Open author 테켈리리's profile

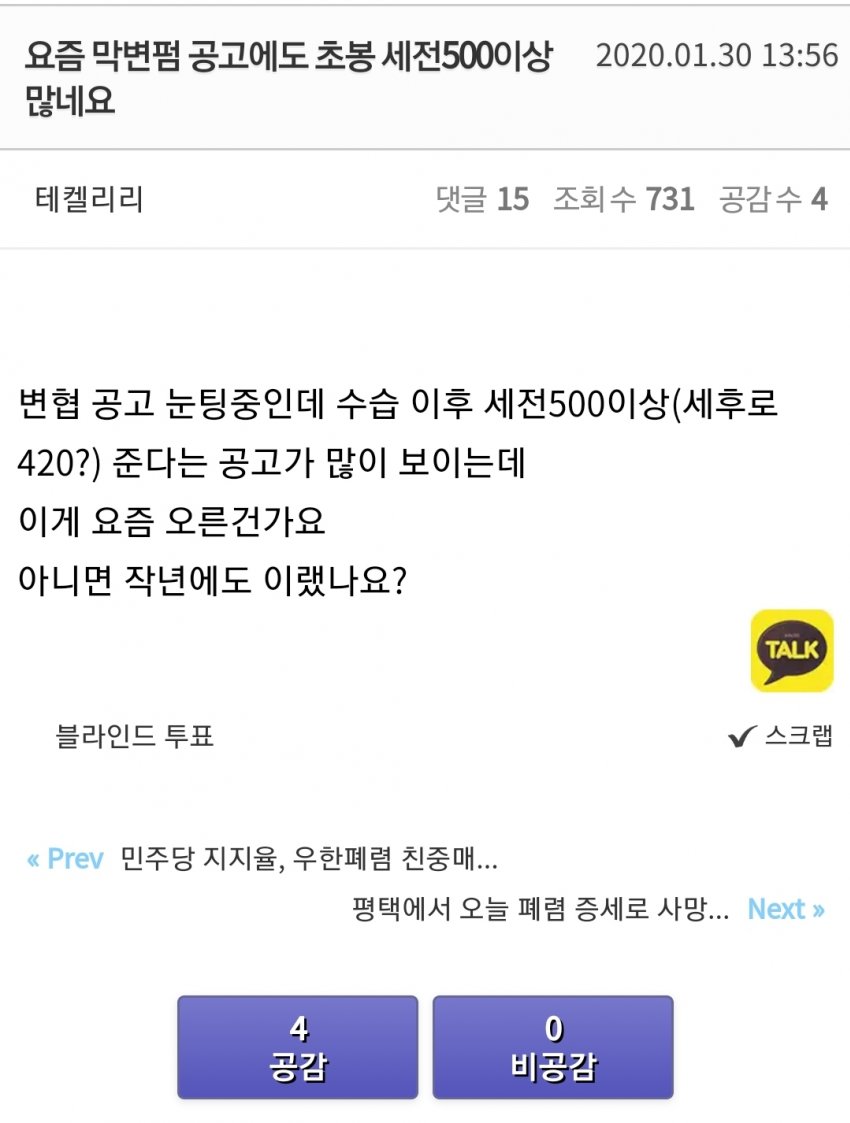coord(90,199)
